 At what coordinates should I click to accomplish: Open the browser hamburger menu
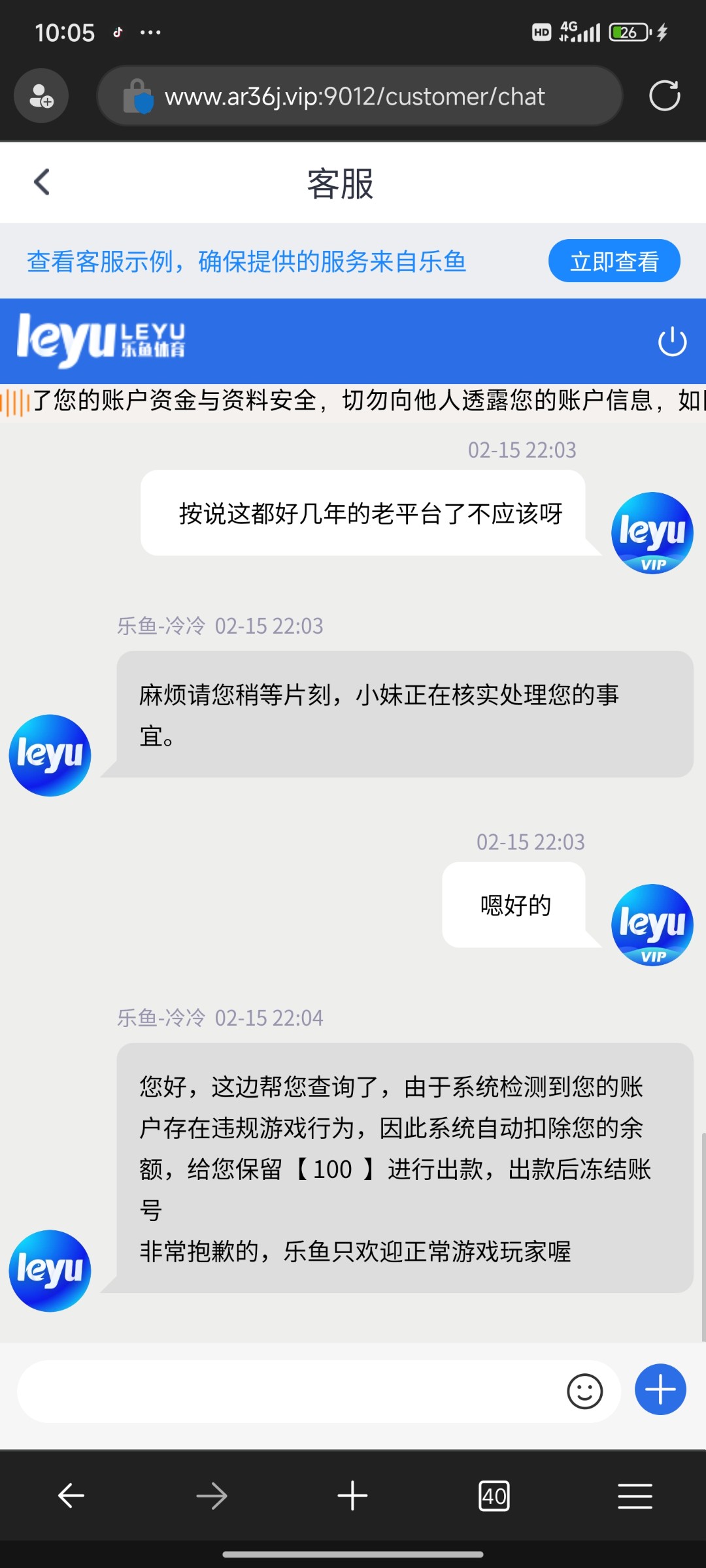pyautogui.click(x=635, y=1495)
